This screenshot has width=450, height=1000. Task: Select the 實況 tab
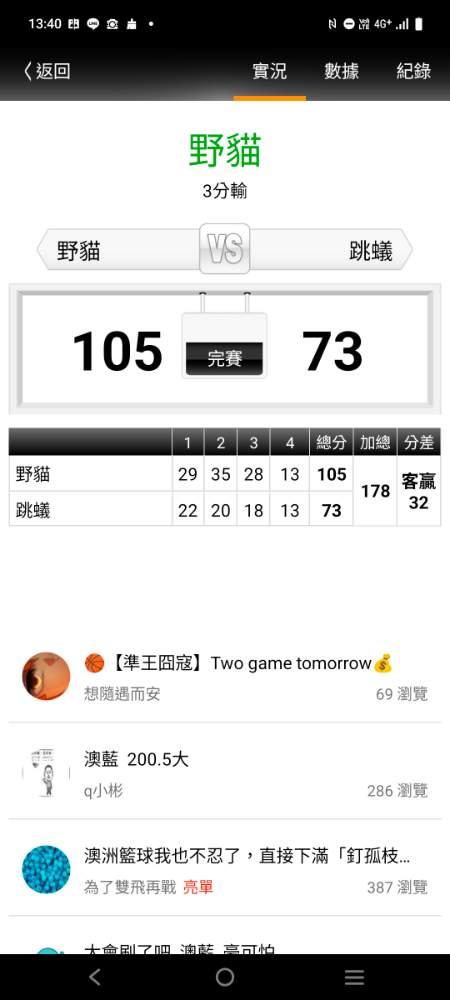point(270,71)
